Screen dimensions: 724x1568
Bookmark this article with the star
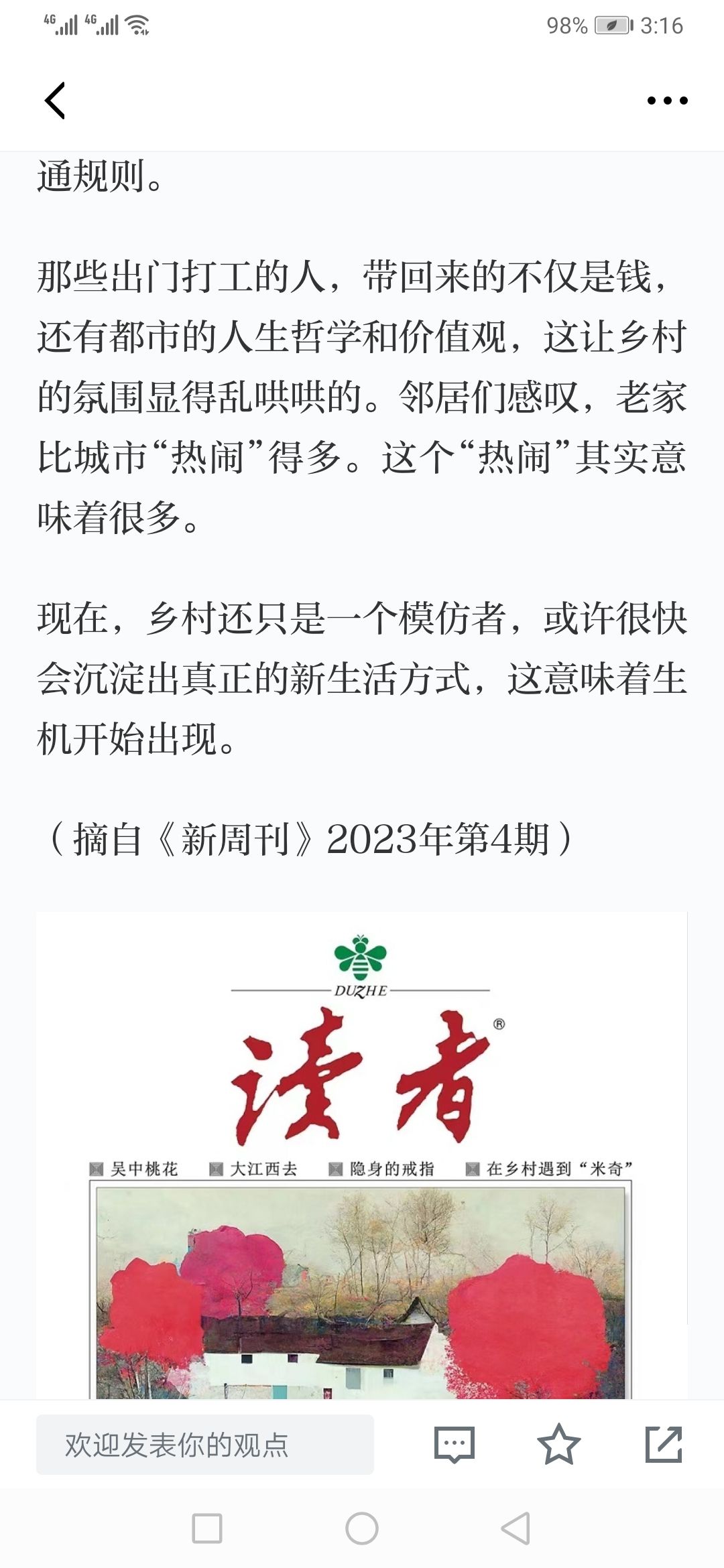pyautogui.click(x=558, y=1445)
